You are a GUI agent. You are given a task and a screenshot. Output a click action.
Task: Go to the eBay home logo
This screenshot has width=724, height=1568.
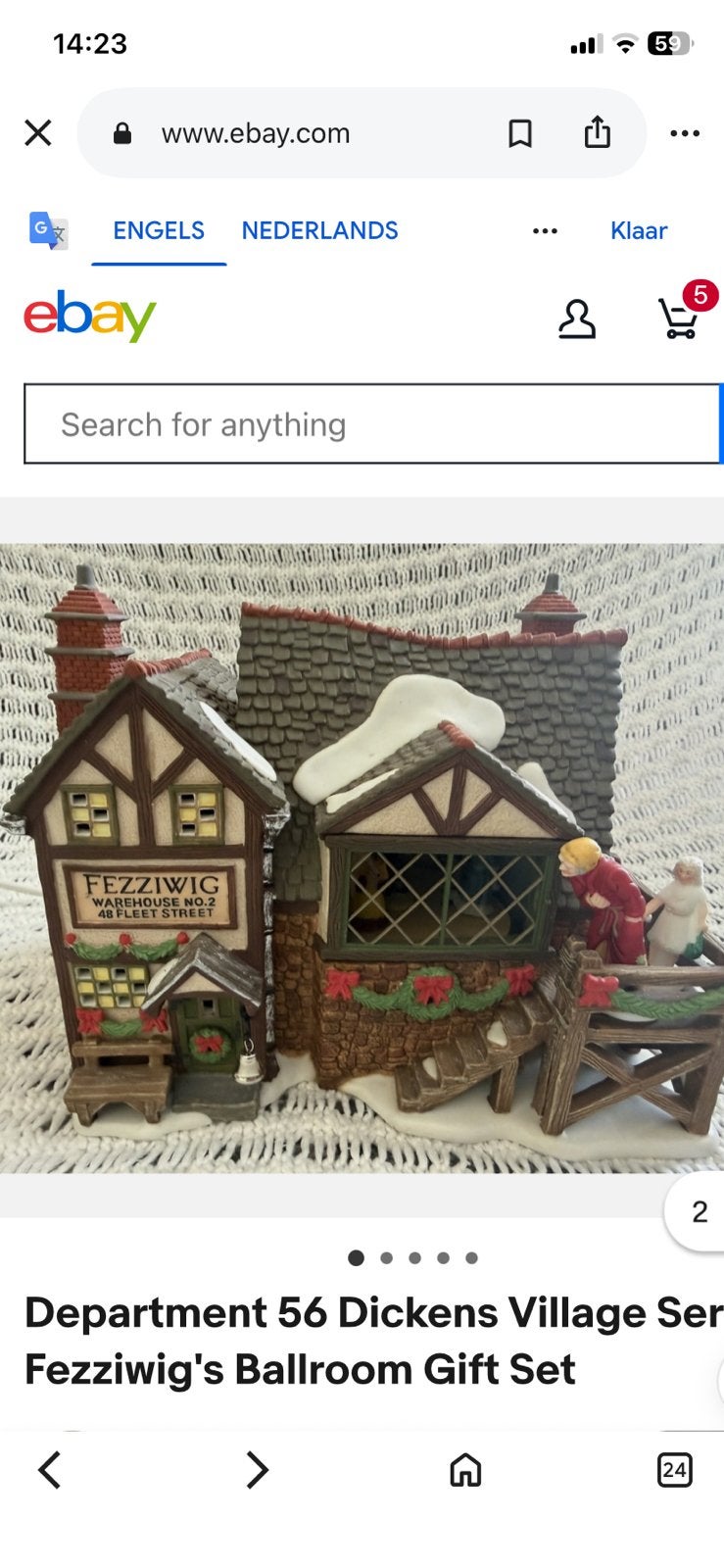(90, 316)
